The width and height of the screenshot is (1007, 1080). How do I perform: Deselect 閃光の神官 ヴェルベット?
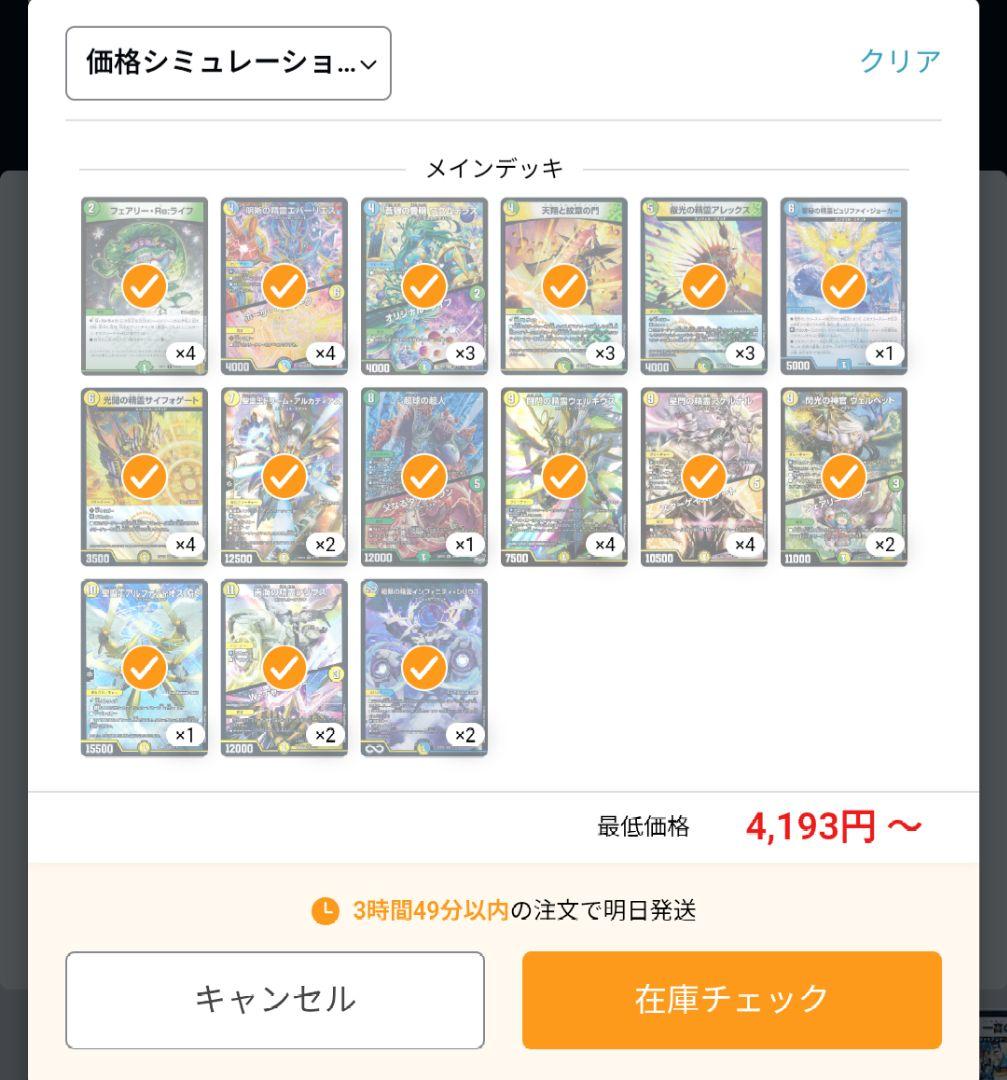(x=843, y=475)
